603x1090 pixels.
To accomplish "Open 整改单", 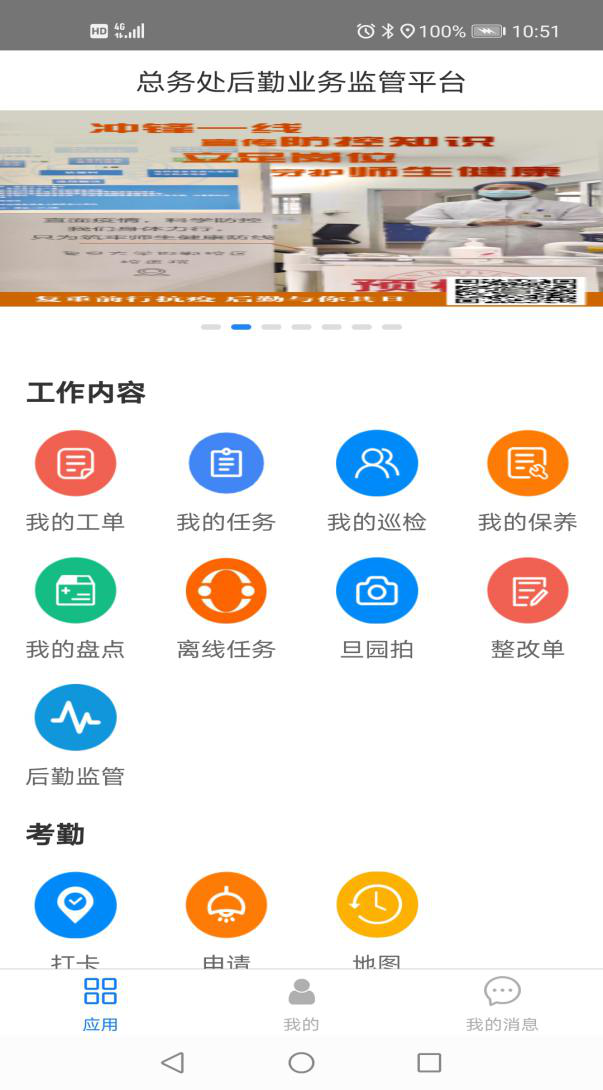I will pyautogui.click(x=527, y=591).
